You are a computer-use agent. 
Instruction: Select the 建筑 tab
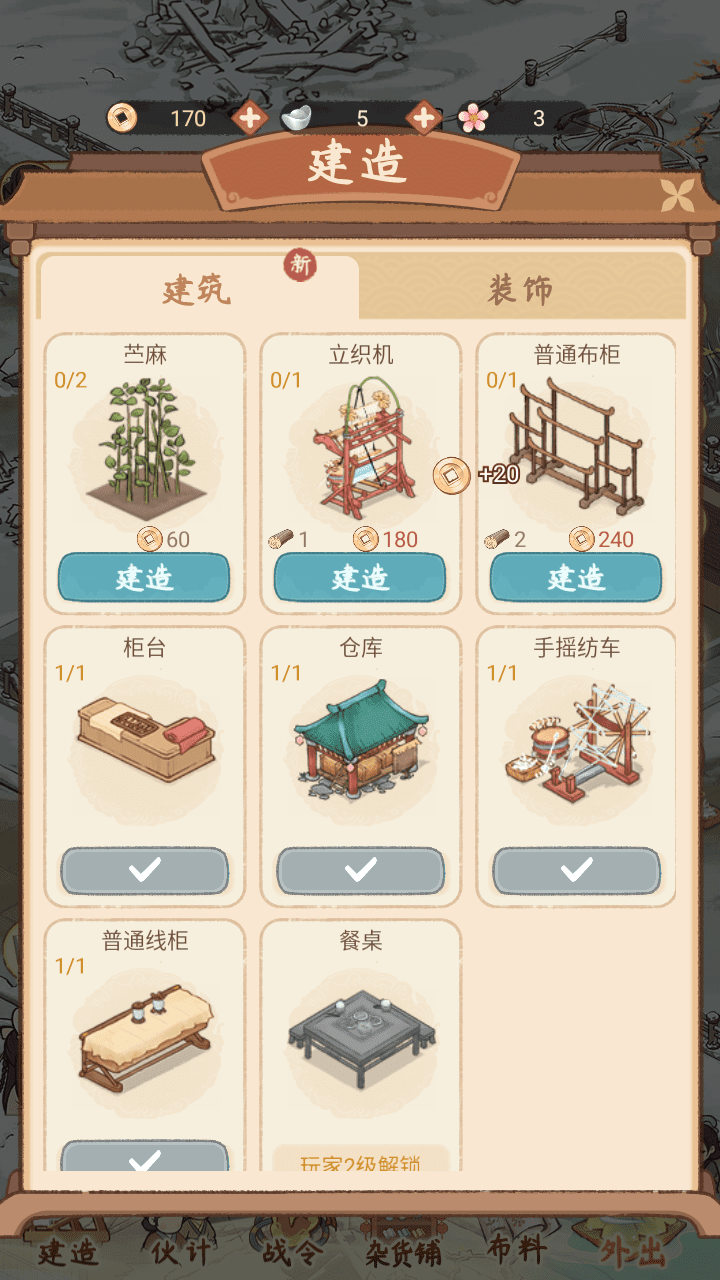point(197,289)
